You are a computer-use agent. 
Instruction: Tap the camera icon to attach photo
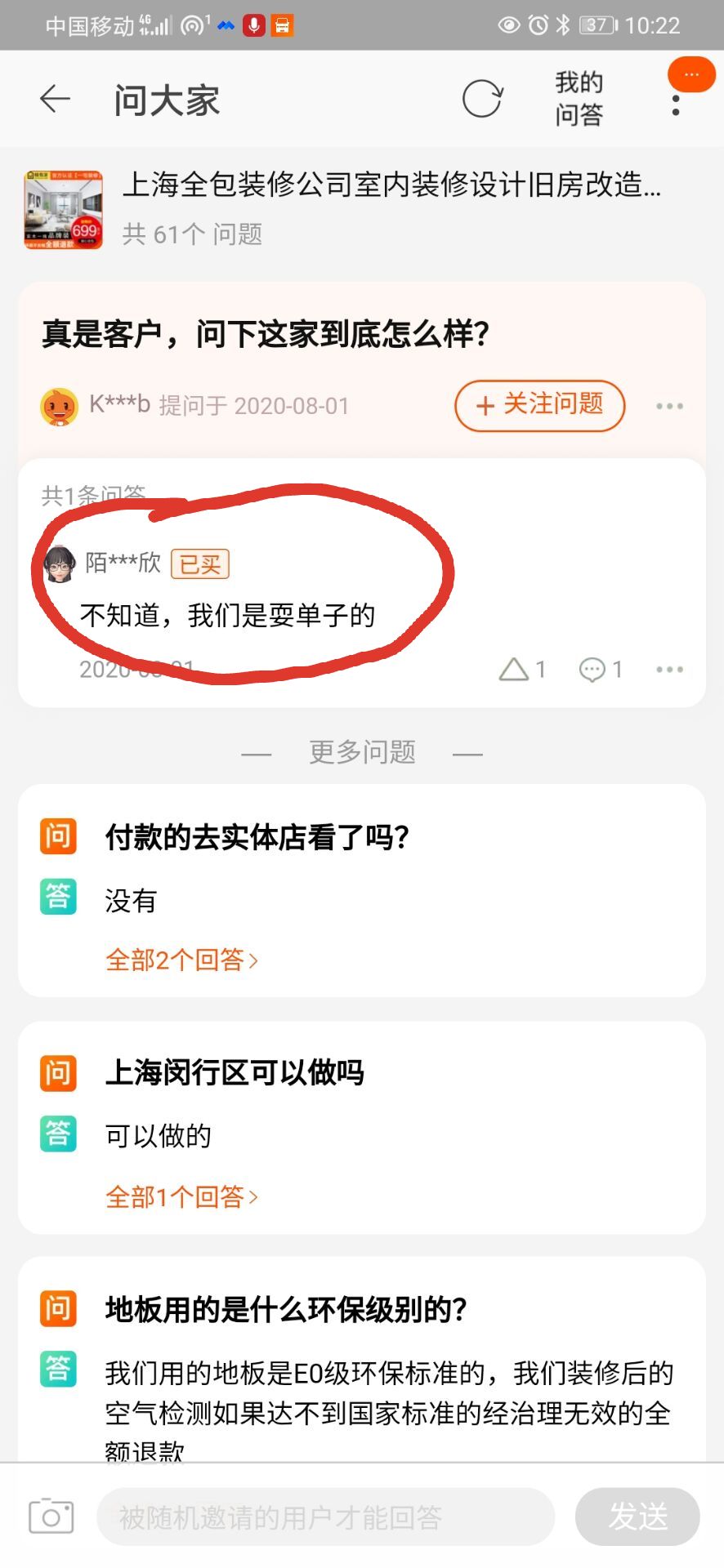click(51, 1517)
